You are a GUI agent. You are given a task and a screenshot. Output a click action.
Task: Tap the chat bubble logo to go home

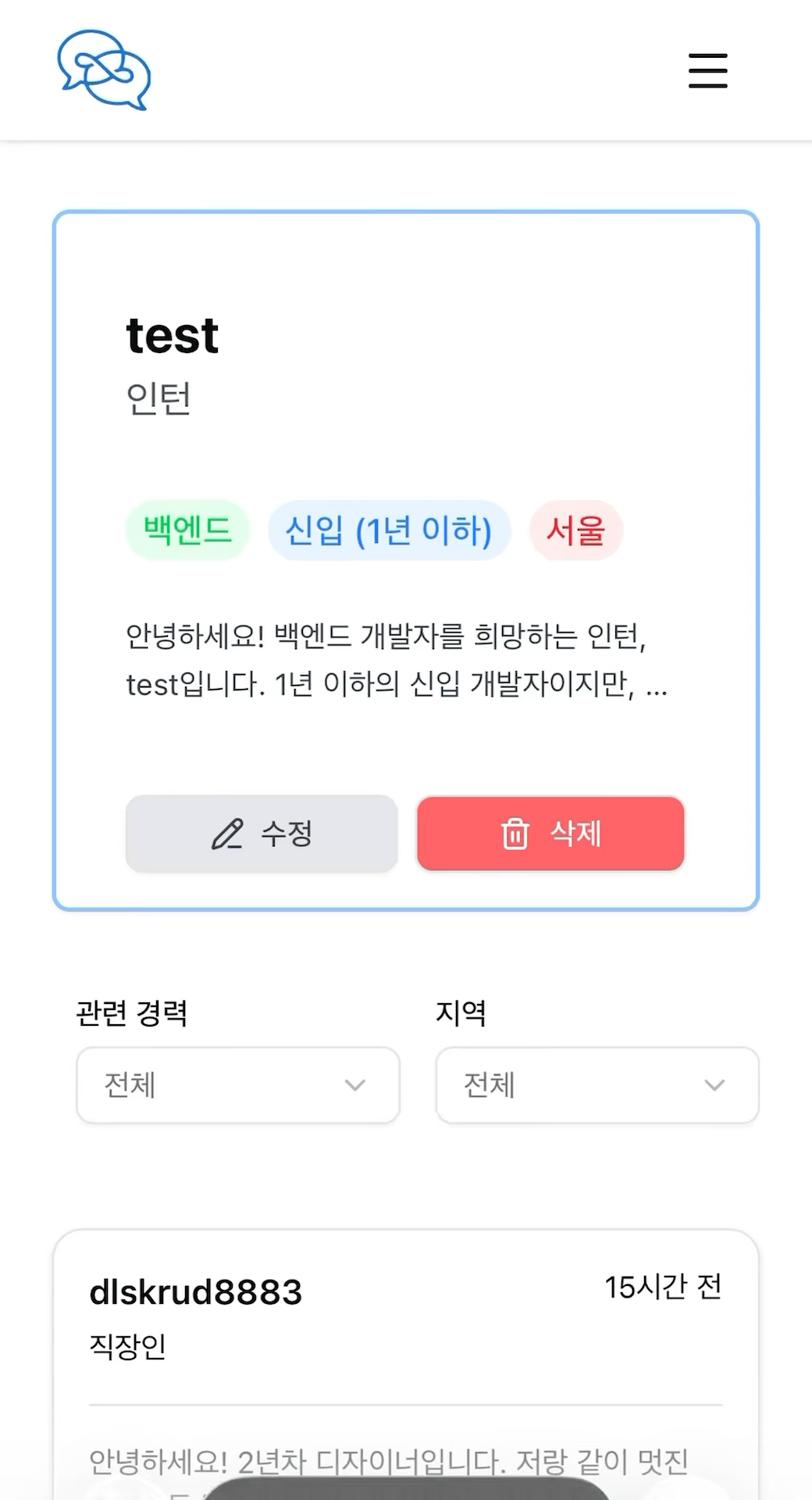(104, 70)
